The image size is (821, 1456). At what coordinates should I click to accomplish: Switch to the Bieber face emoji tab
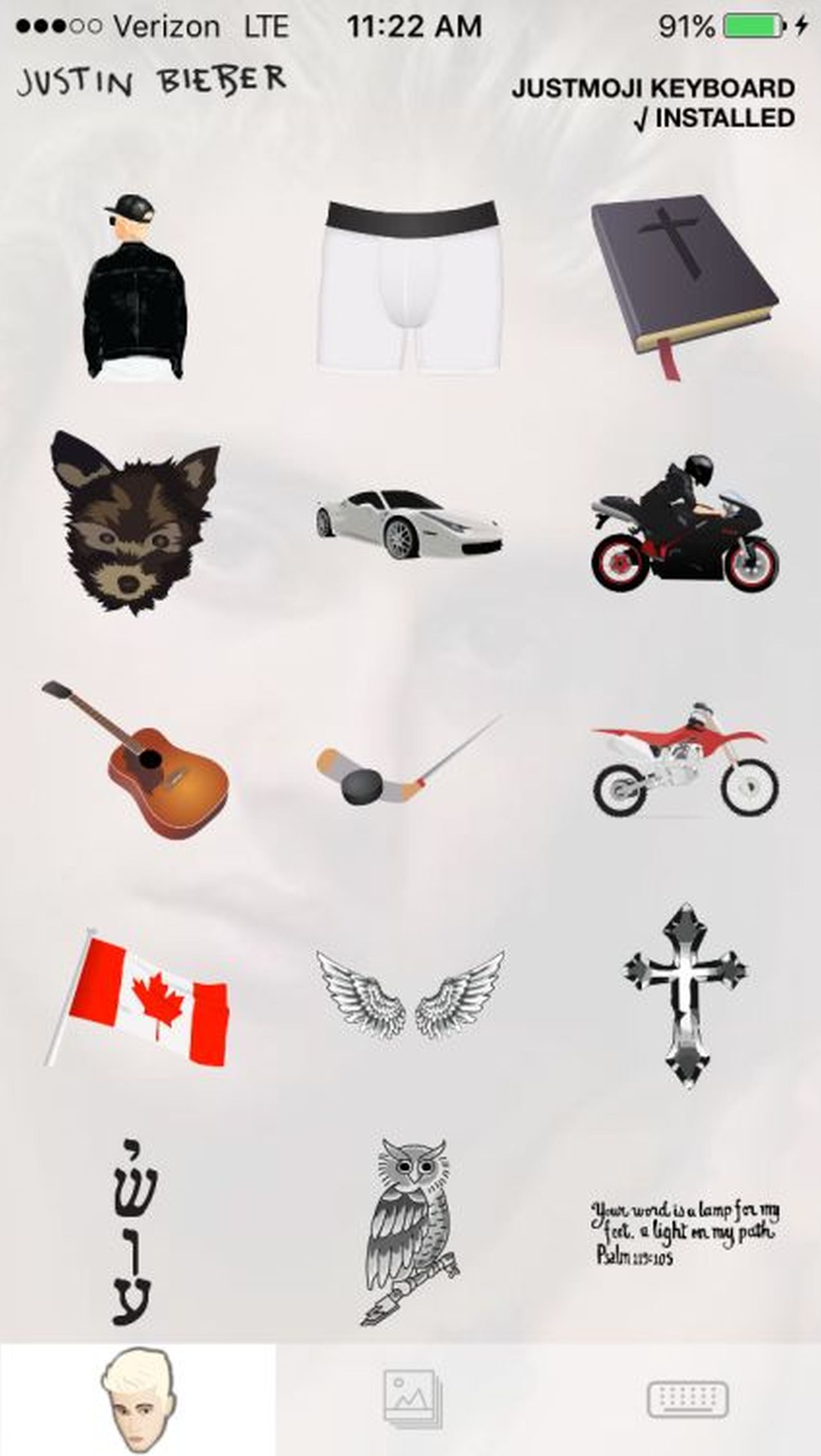click(x=137, y=1399)
